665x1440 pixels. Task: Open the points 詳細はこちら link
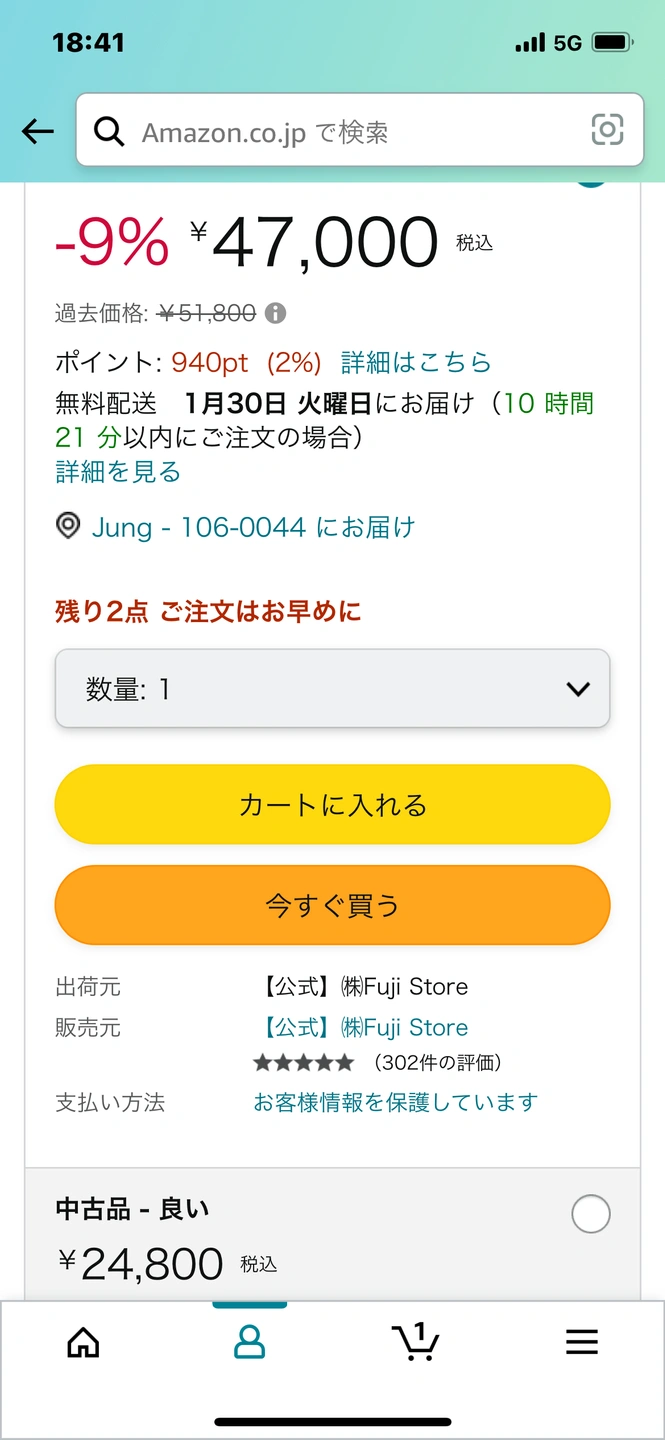416,362
